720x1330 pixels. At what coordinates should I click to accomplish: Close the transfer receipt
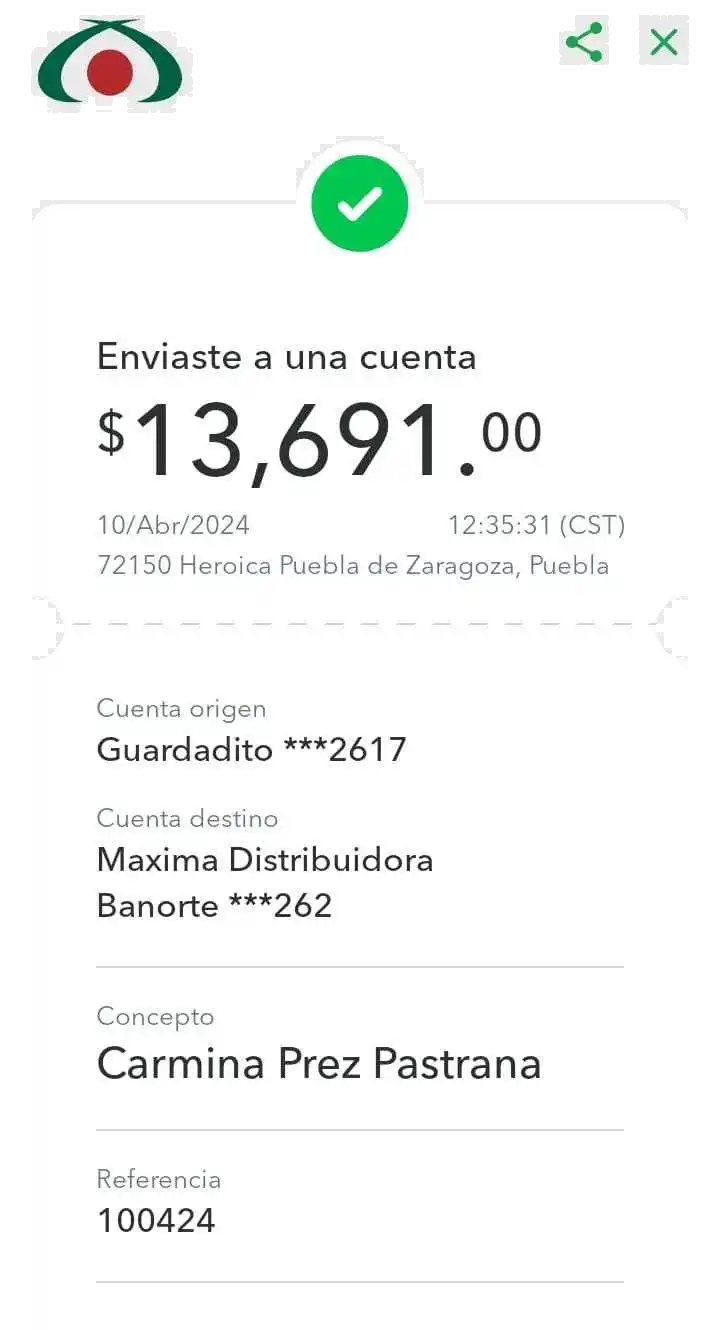(x=664, y=42)
